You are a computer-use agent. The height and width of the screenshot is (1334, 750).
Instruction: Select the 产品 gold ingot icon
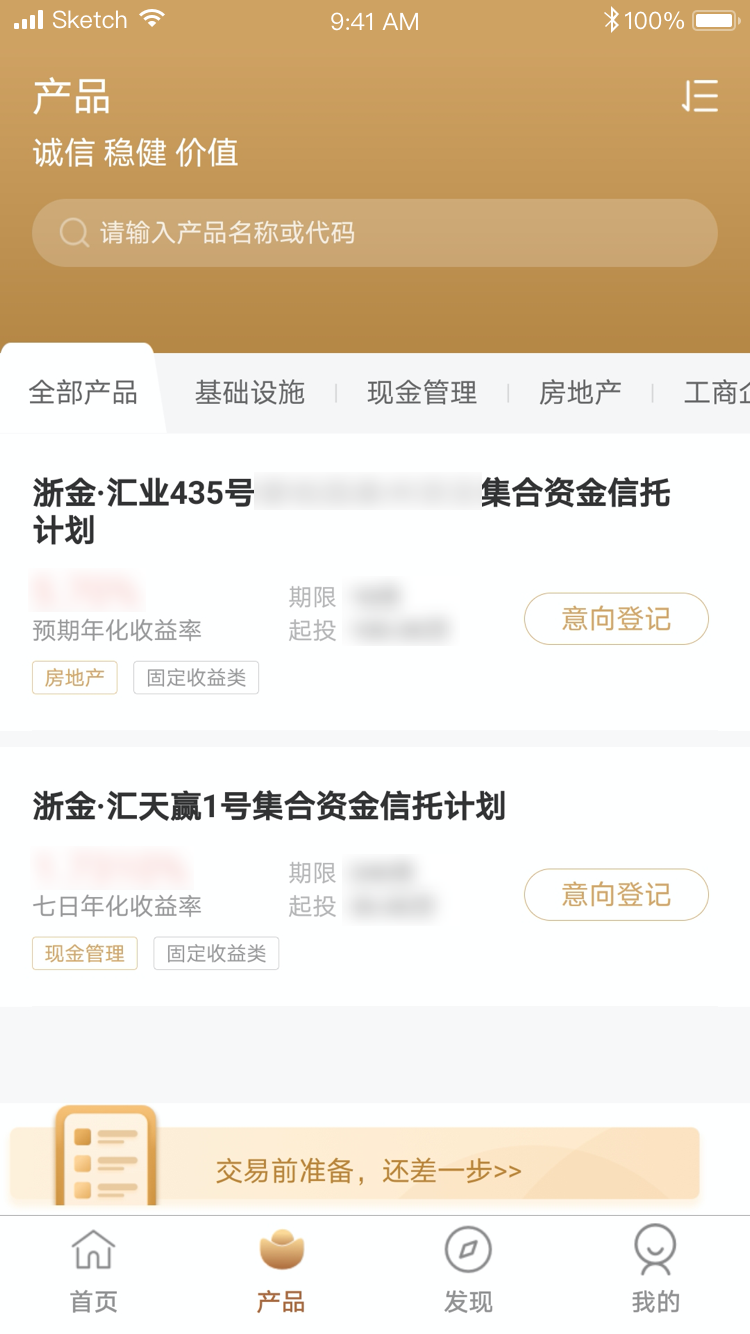pyautogui.click(x=281, y=1248)
